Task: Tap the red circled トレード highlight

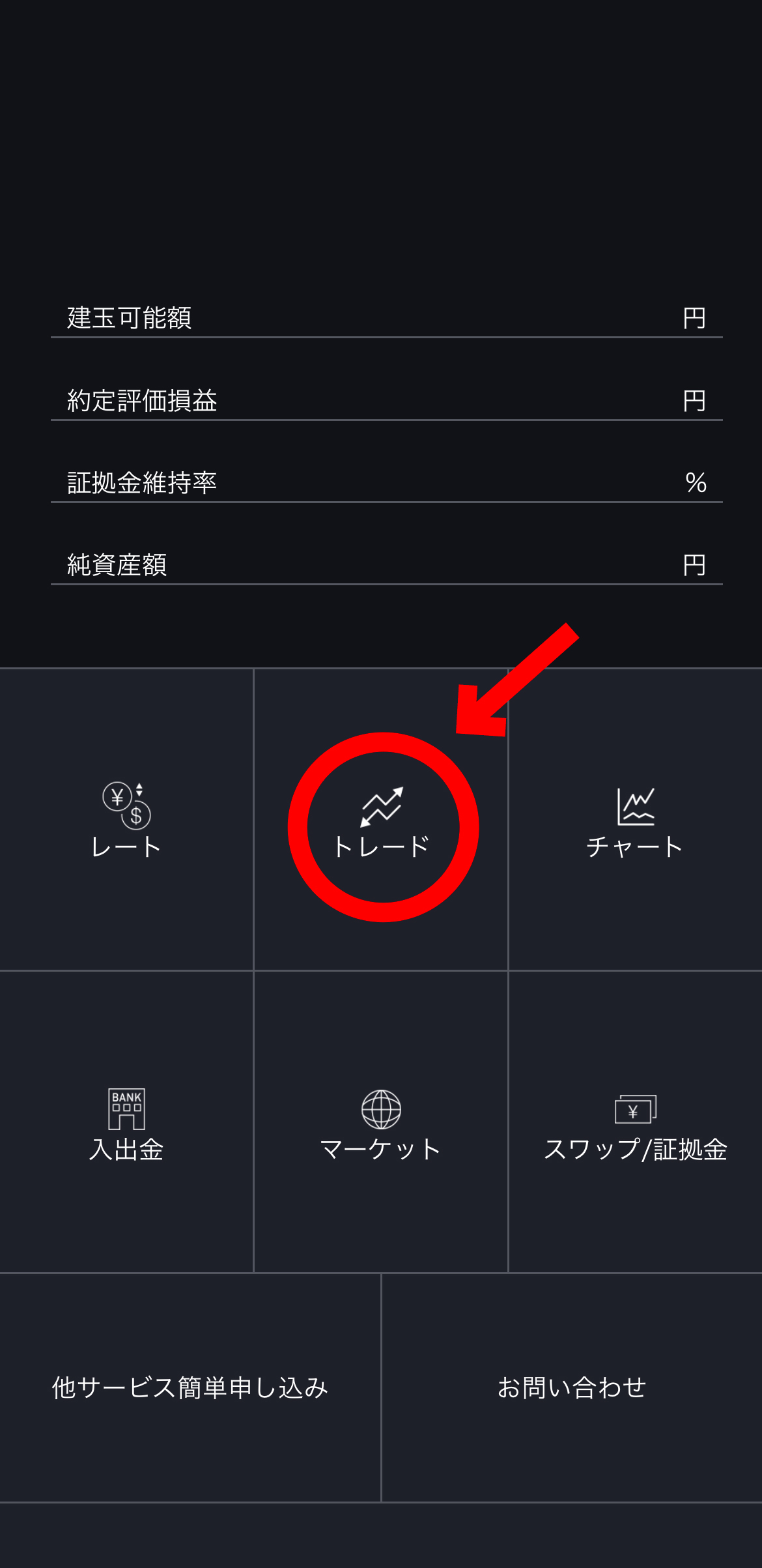Action: pos(381,828)
